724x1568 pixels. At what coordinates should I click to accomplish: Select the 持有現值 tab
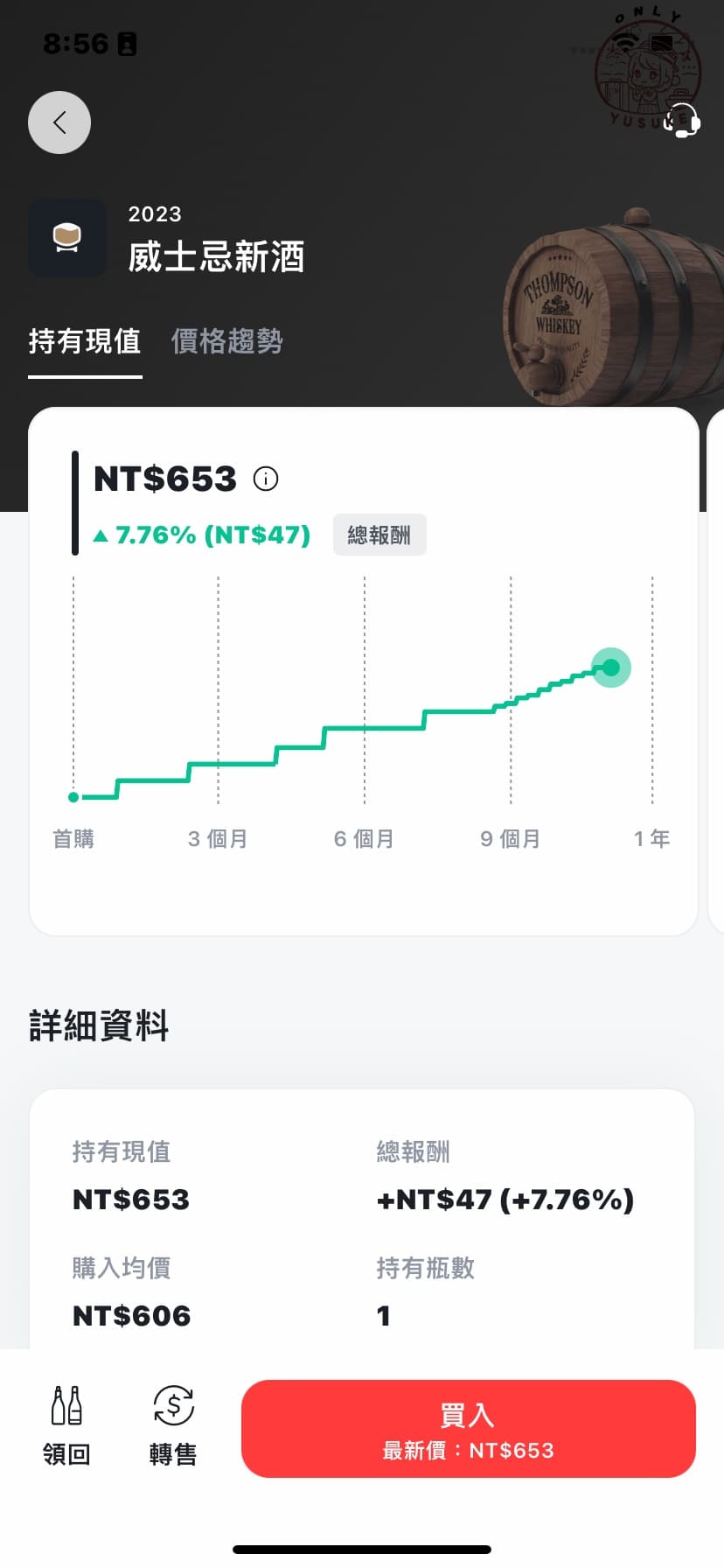coord(85,341)
